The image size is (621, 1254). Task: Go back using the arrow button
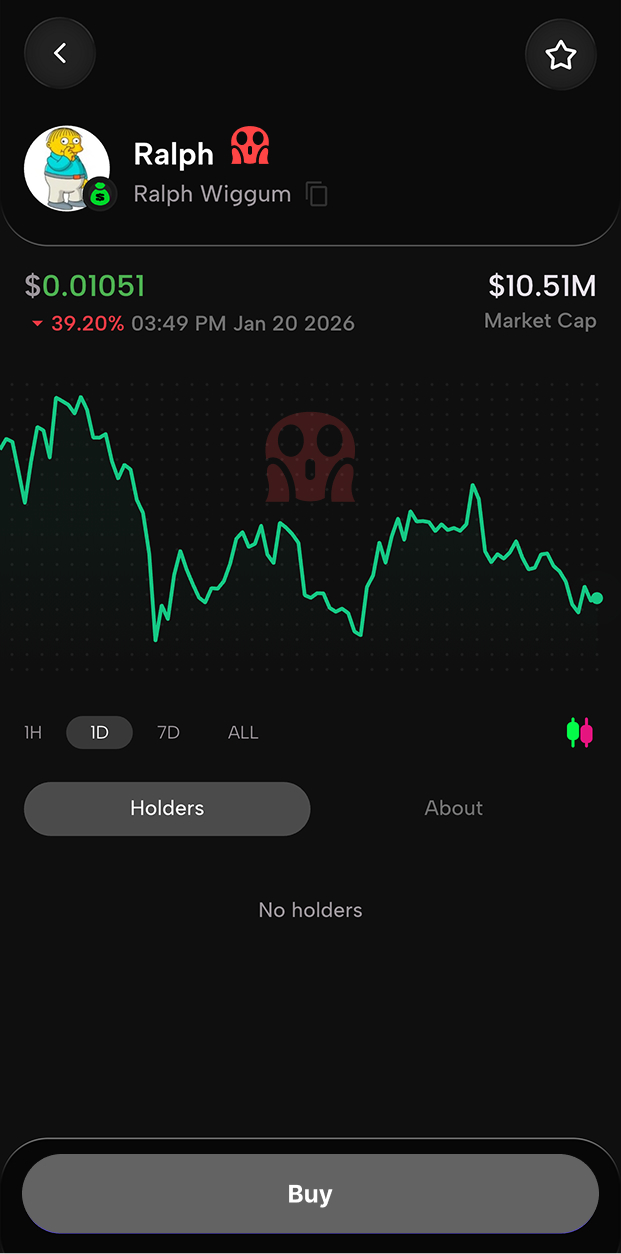pos(60,54)
